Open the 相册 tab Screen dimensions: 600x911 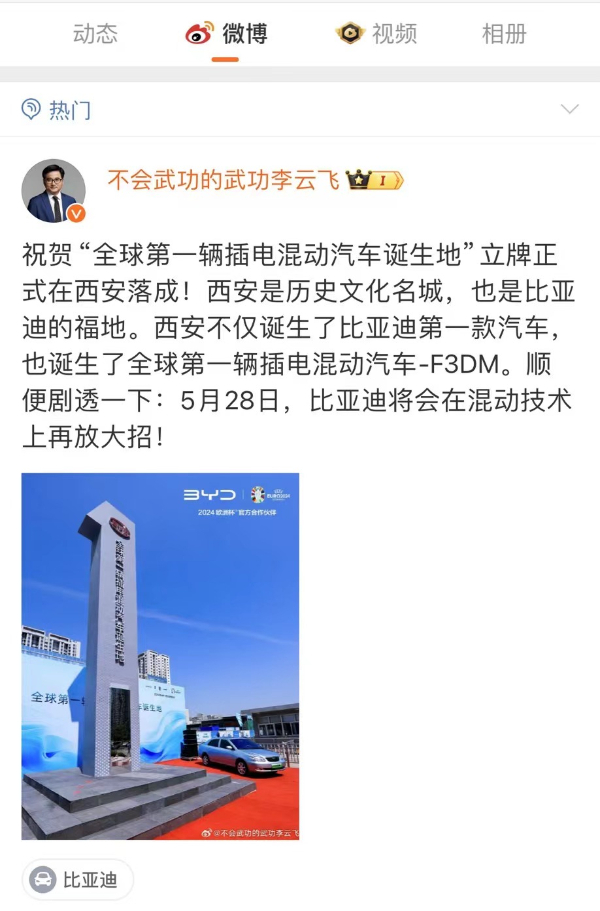[x=503, y=34]
